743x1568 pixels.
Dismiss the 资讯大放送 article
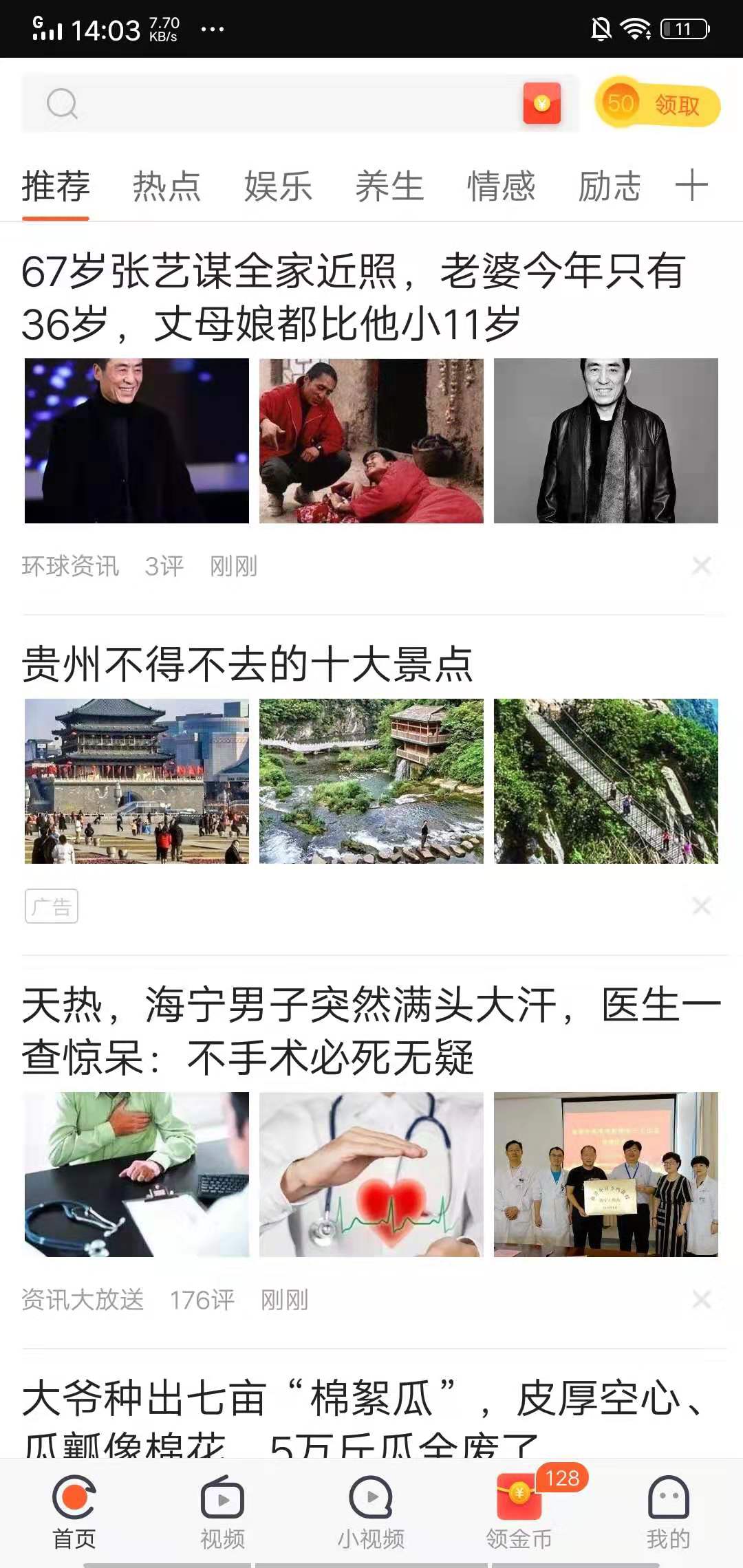[x=701, y=1300]
